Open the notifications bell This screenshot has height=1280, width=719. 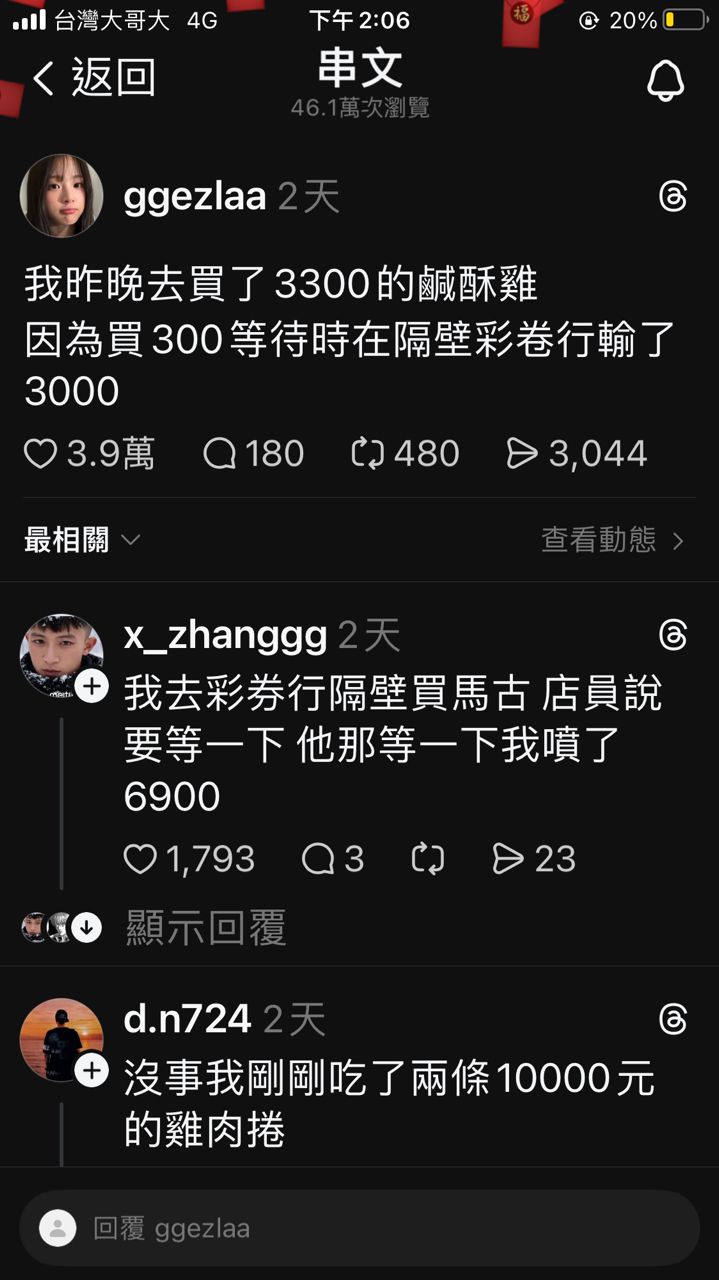[665, 79]
